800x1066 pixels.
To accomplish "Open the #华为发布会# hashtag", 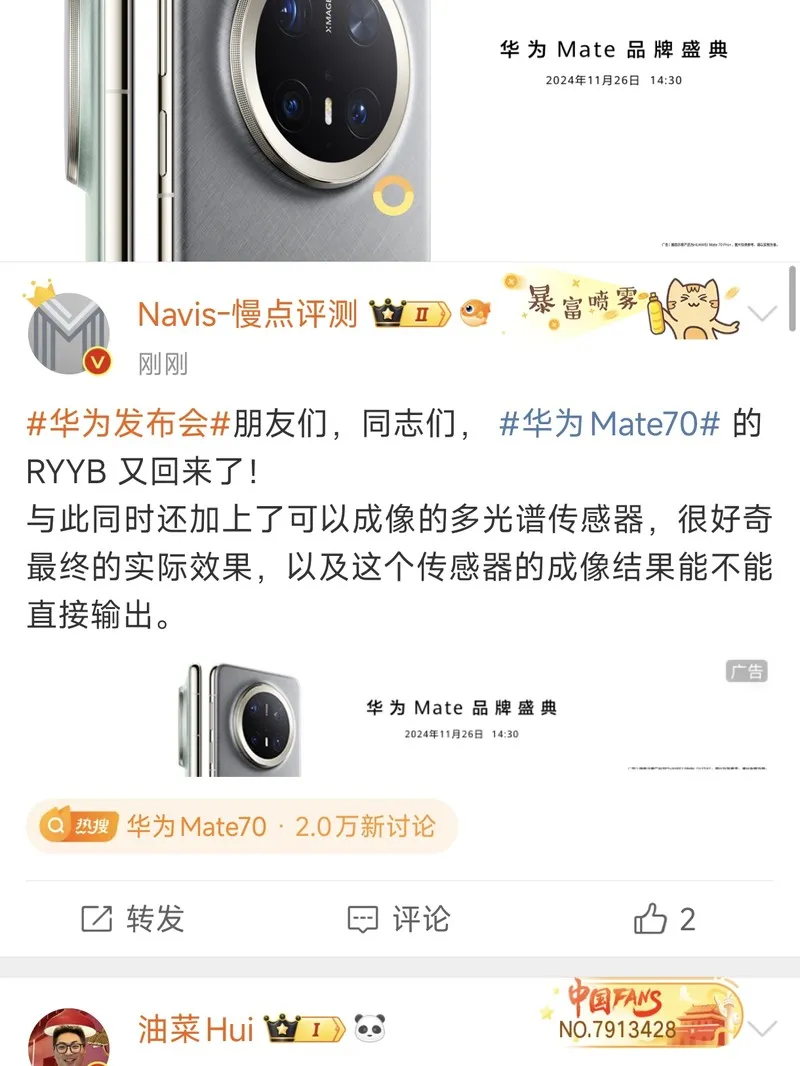I will pyautogui.click(x=129, y=424).
